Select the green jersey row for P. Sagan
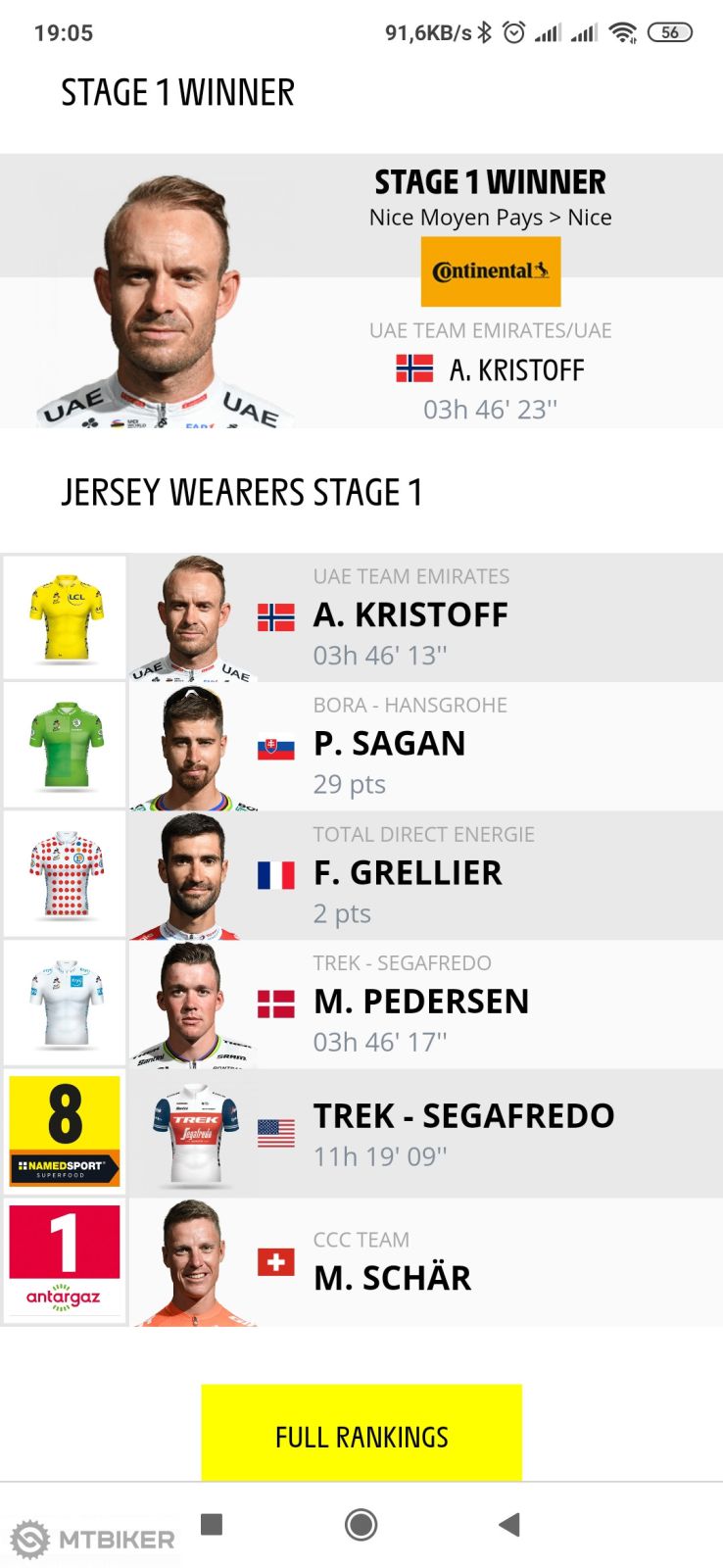 [411, 746]
